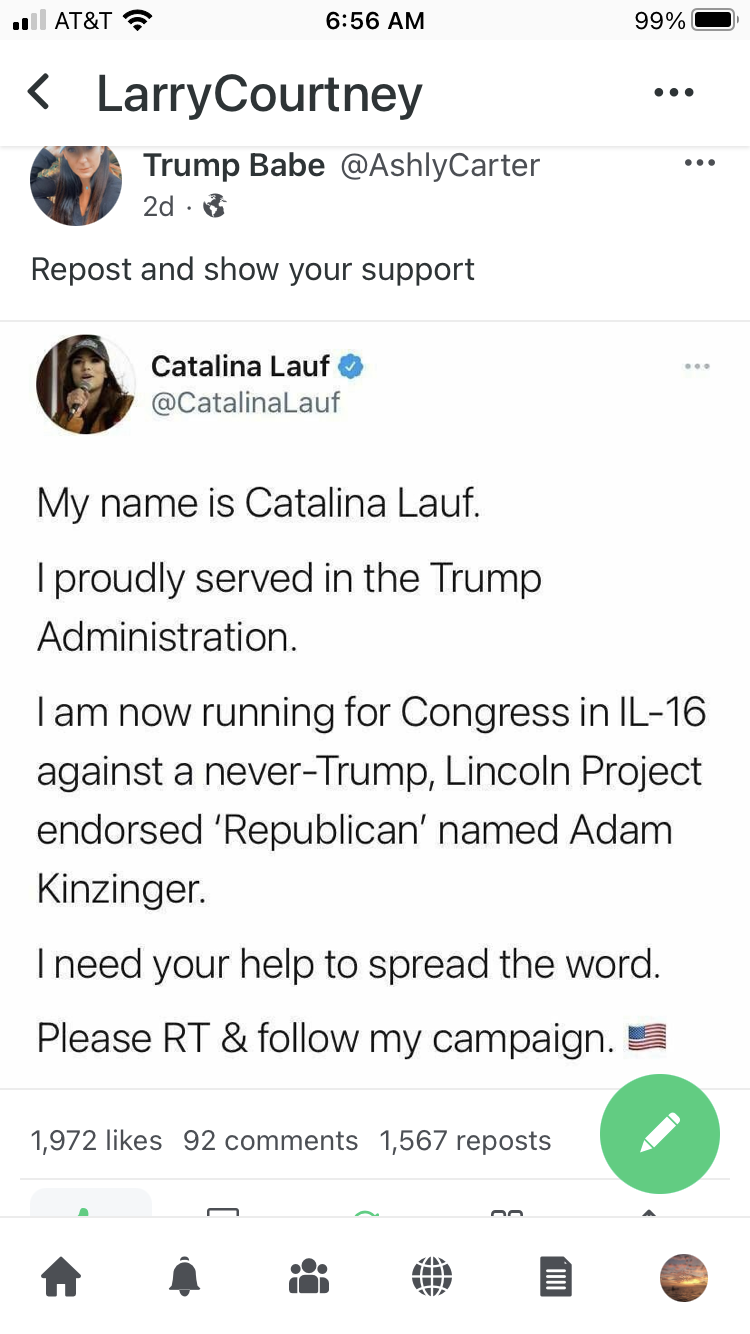Open the LarryCourtney header overflow menu

tap(673, 93)
